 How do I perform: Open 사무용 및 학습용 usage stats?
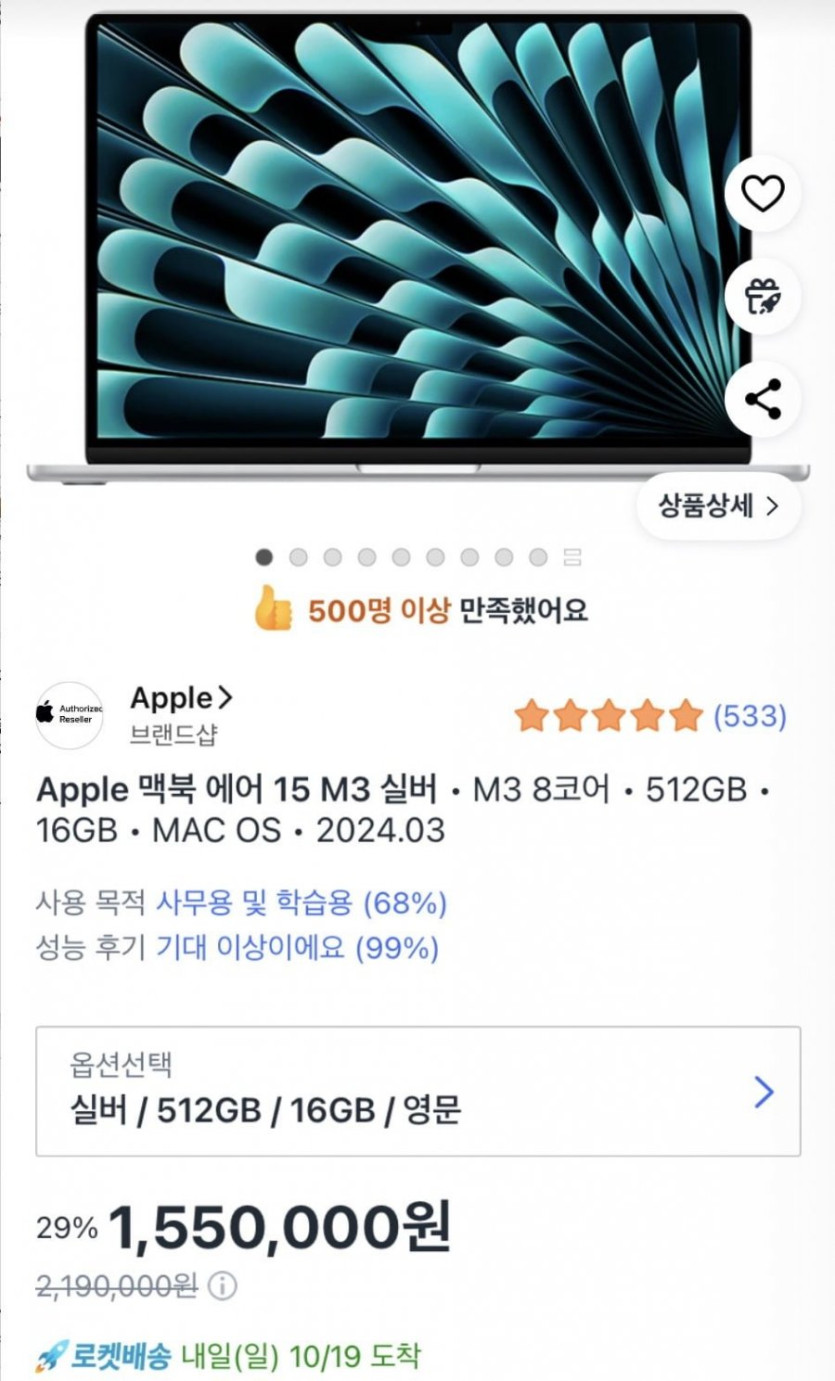(x=301, y=904)
